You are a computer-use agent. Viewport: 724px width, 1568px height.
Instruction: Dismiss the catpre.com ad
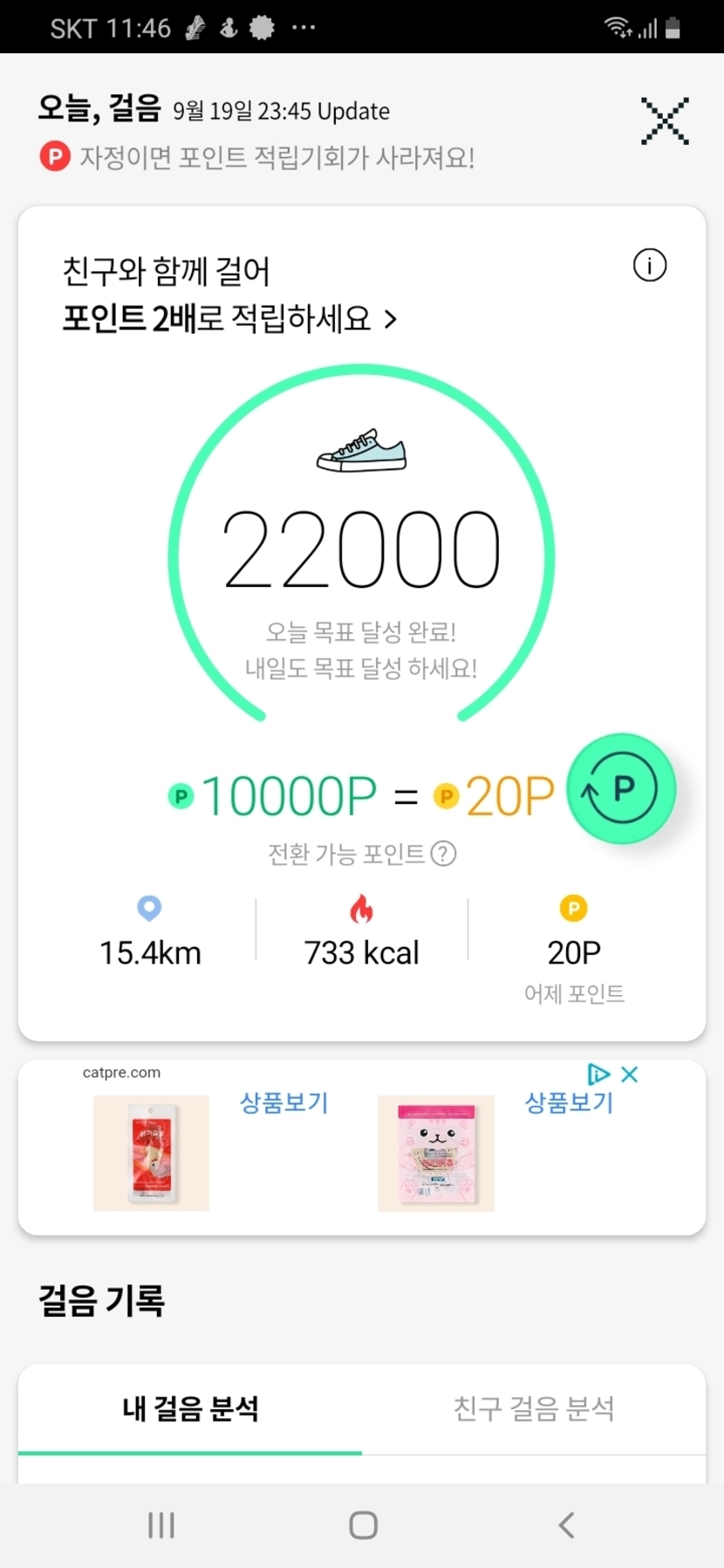coord(630,1074)
